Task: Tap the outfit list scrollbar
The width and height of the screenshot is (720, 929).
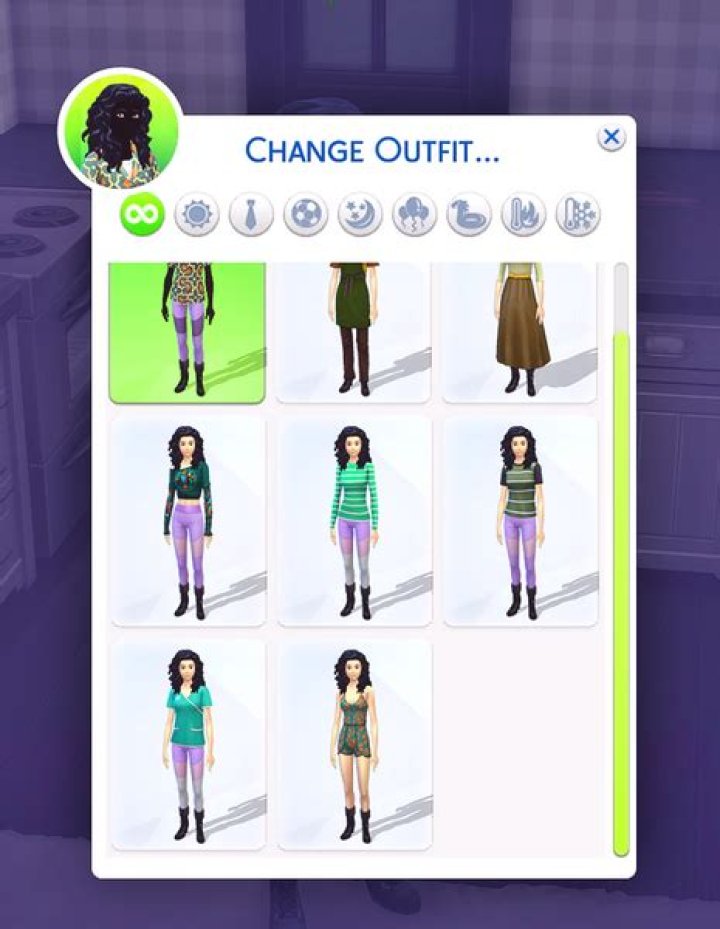Action: coord(621,590)
